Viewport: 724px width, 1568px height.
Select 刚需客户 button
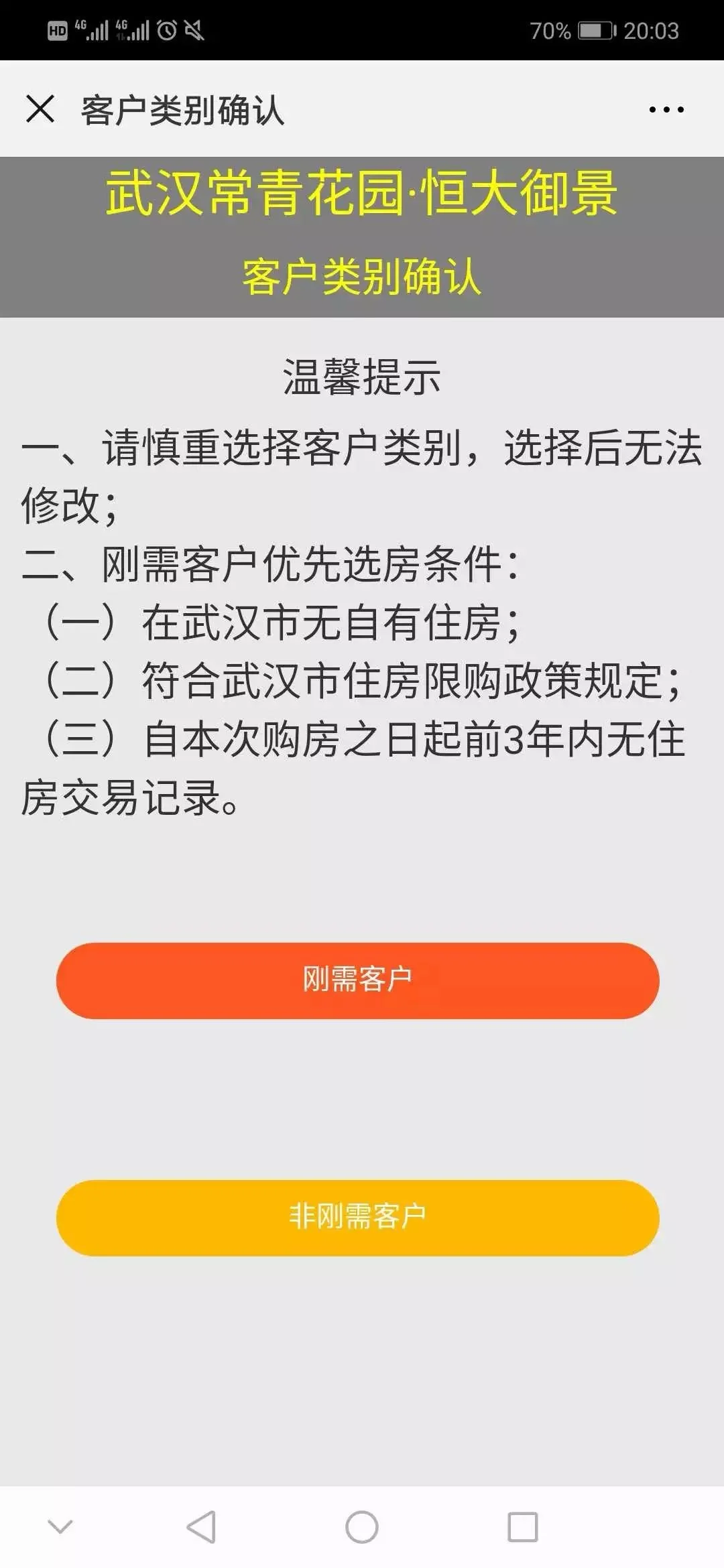point(357,980)
